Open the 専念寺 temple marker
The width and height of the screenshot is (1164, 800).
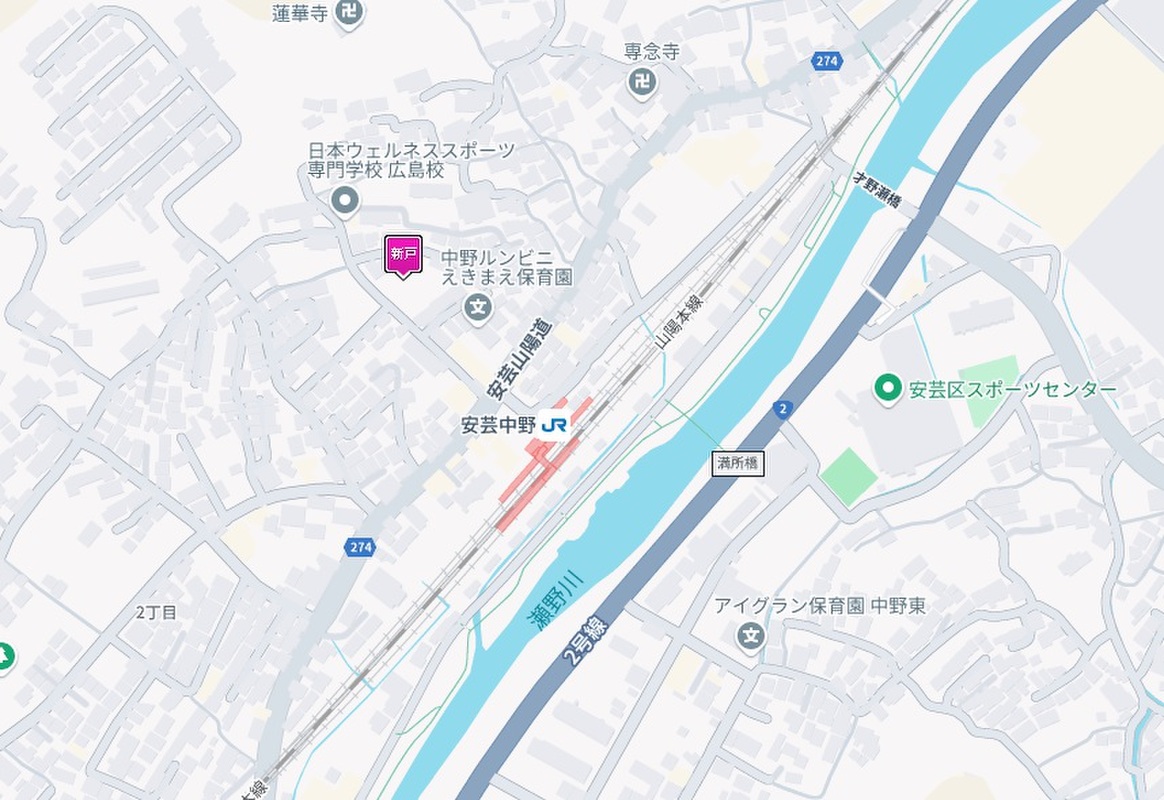(x=641, y=83)
